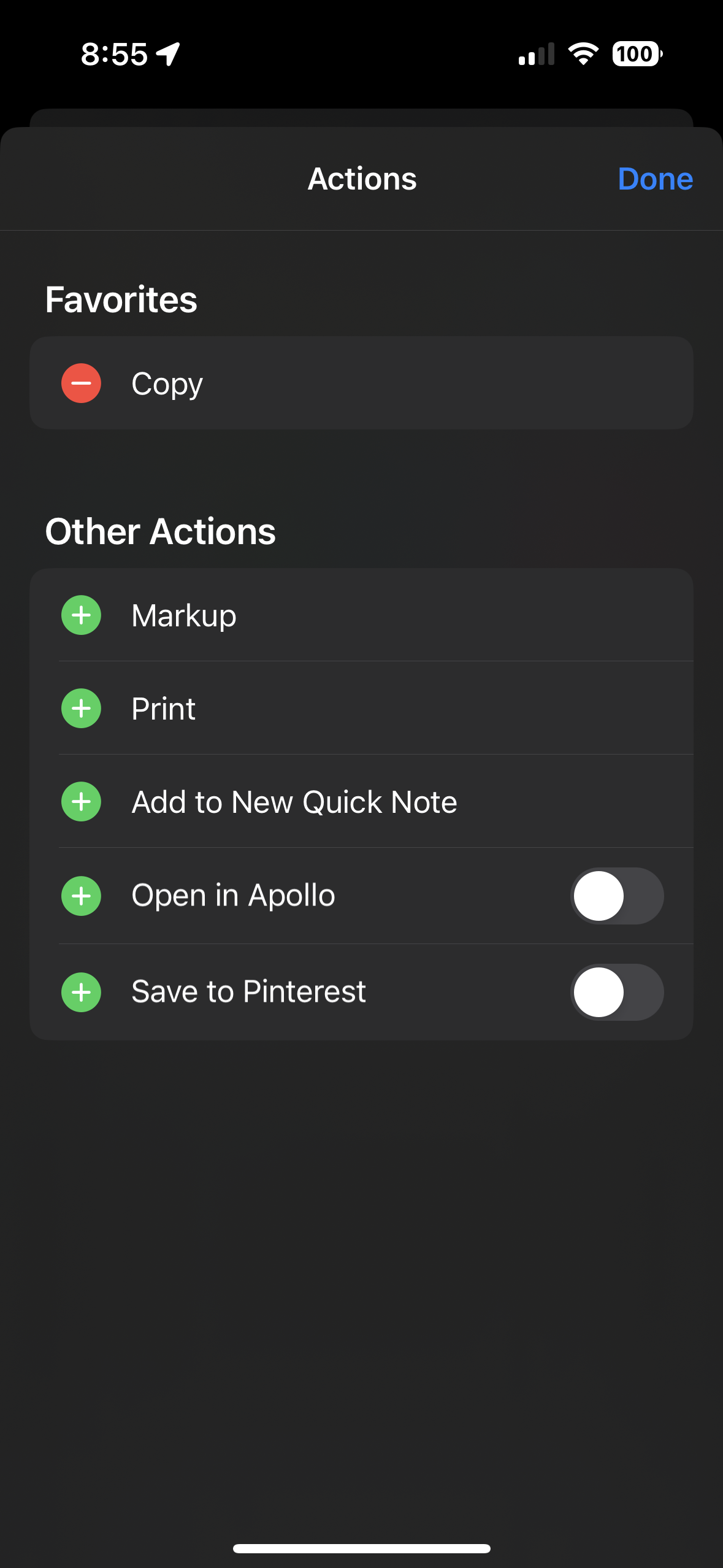Add Print to Favorites
This screenshot has width=723, height=1568.
[x=81, y=709]
